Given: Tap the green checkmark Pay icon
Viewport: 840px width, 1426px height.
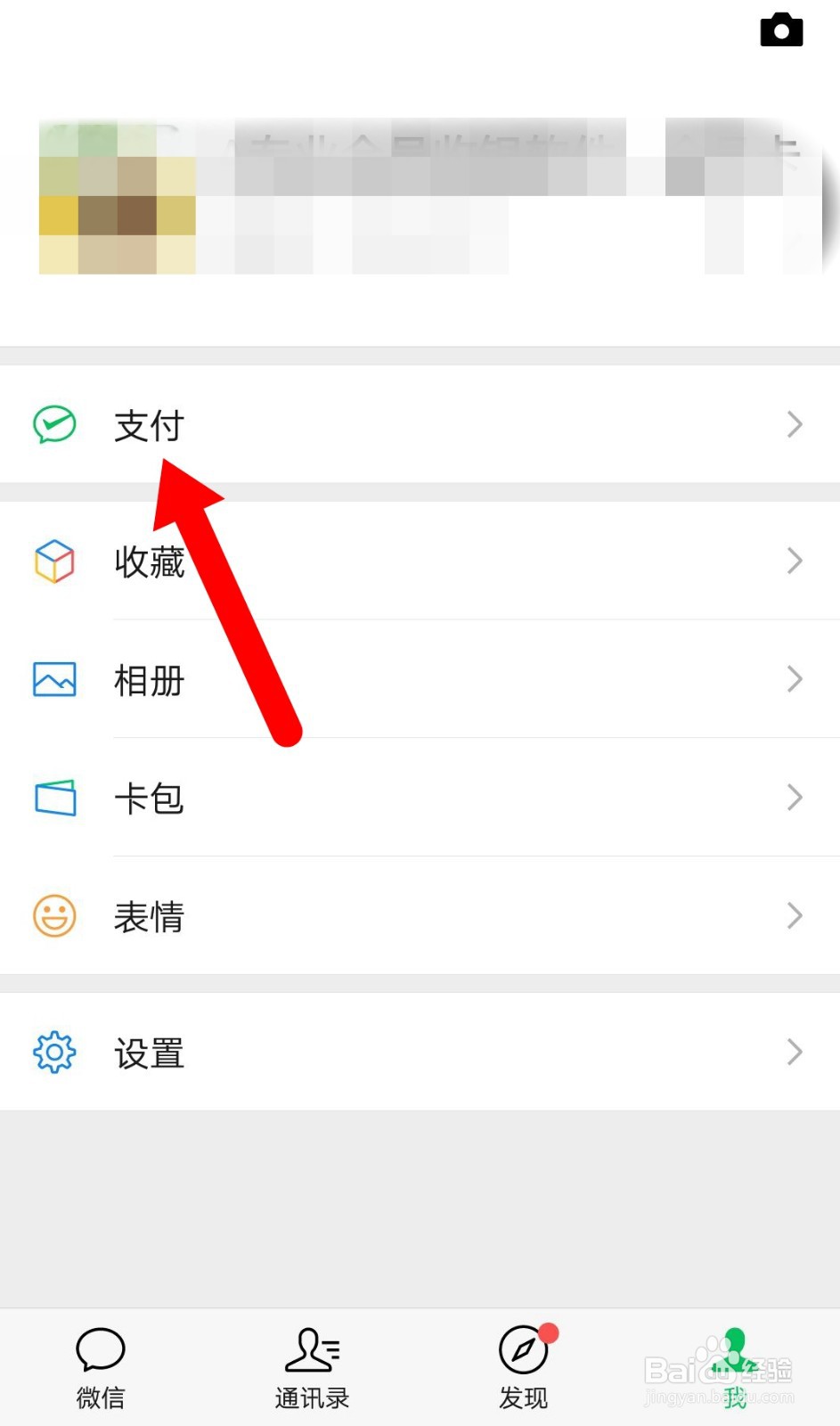Looking at the screenshot, I should [x=53, y=426].
